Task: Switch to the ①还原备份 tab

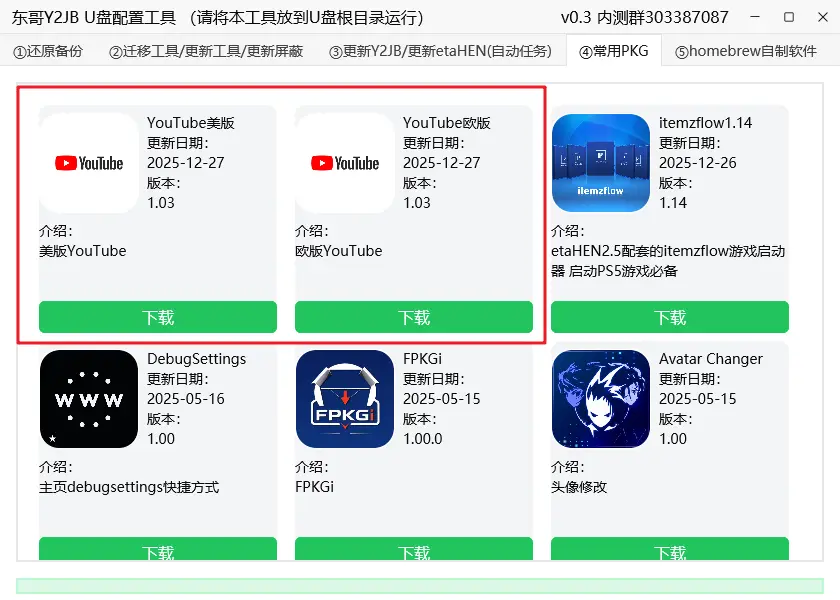Action: coord(48,51)
